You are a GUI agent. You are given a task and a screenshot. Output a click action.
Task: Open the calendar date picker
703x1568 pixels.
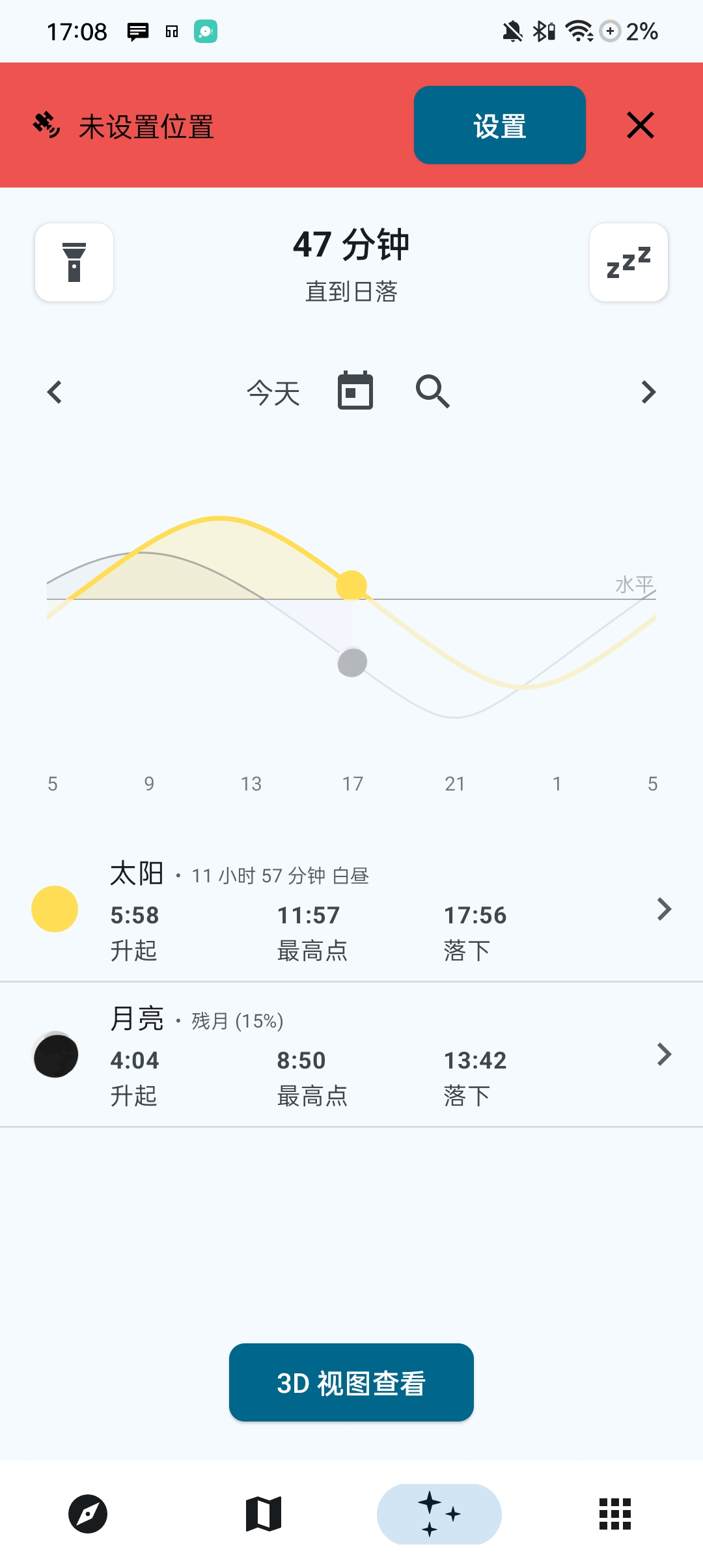click(354, 391)
